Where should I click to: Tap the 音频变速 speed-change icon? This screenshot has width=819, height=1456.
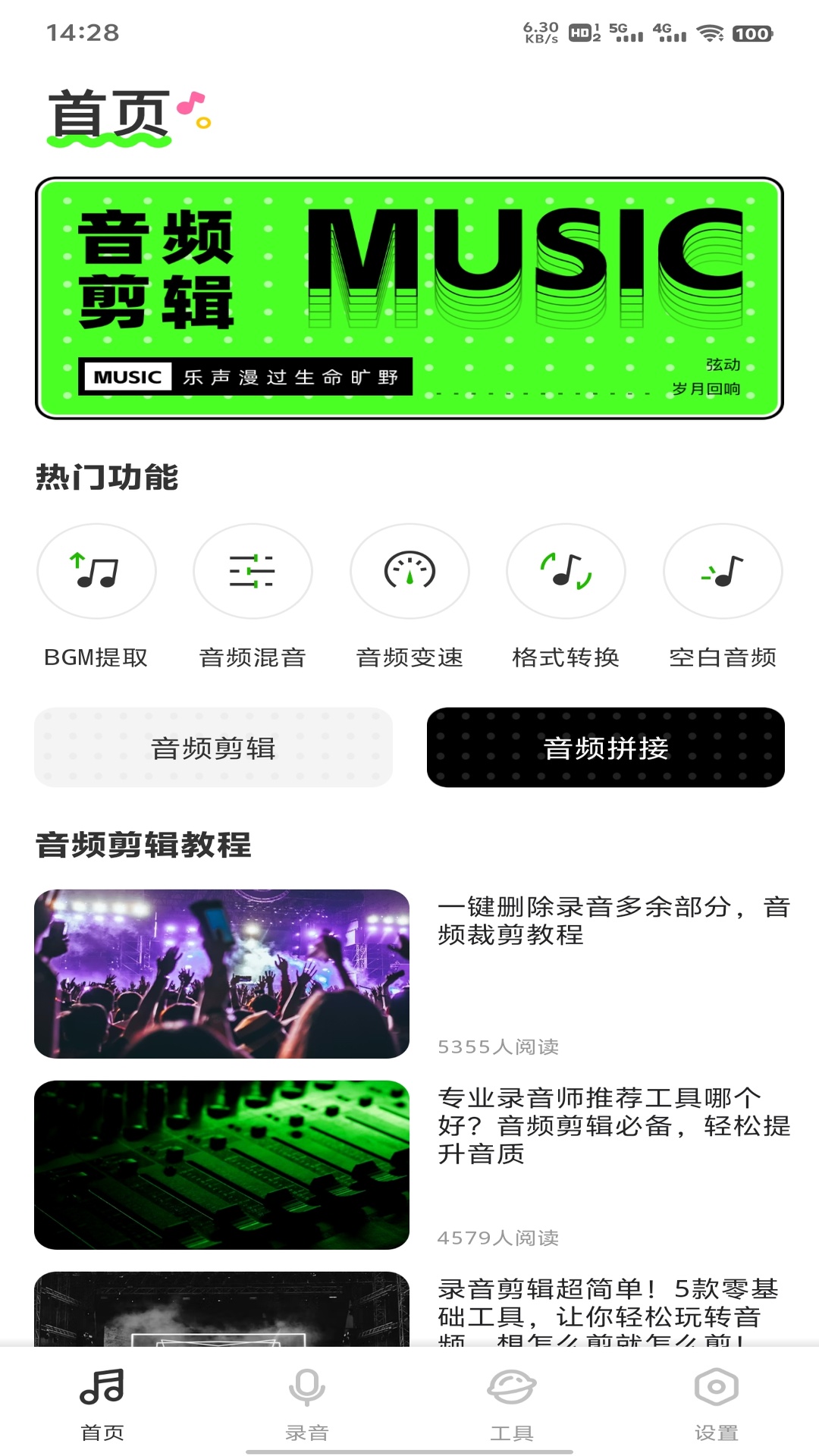409,571
